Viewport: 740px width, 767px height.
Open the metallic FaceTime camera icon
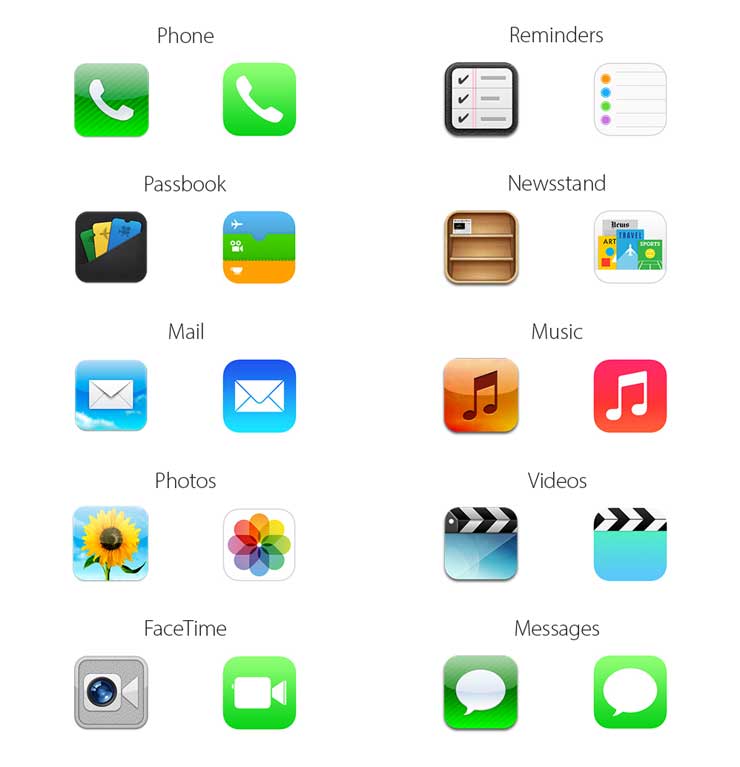pos(110,692)
